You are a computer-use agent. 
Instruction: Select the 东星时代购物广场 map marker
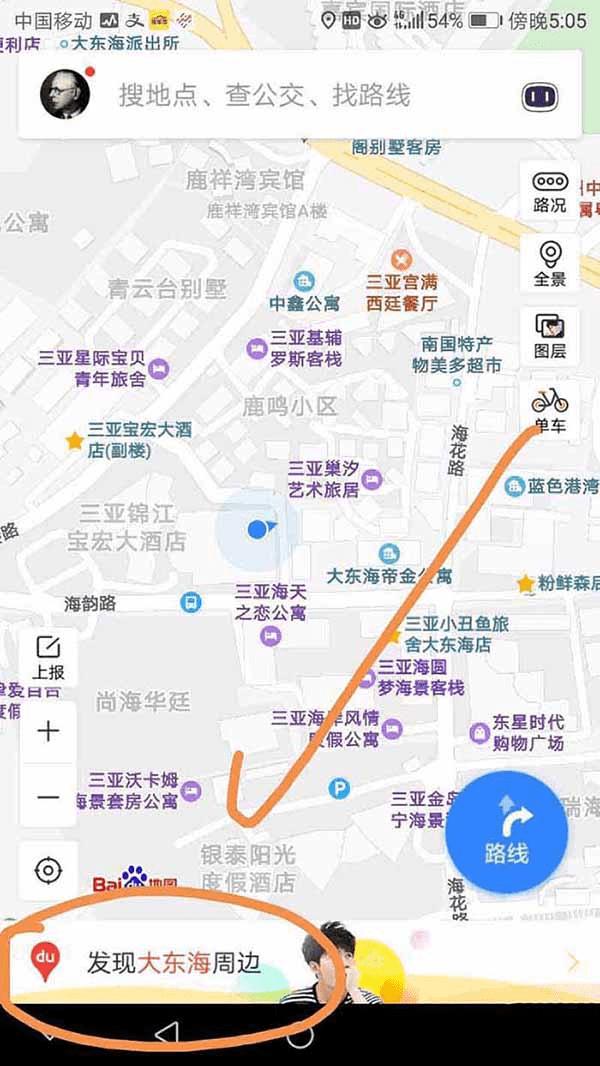(479, 733)
